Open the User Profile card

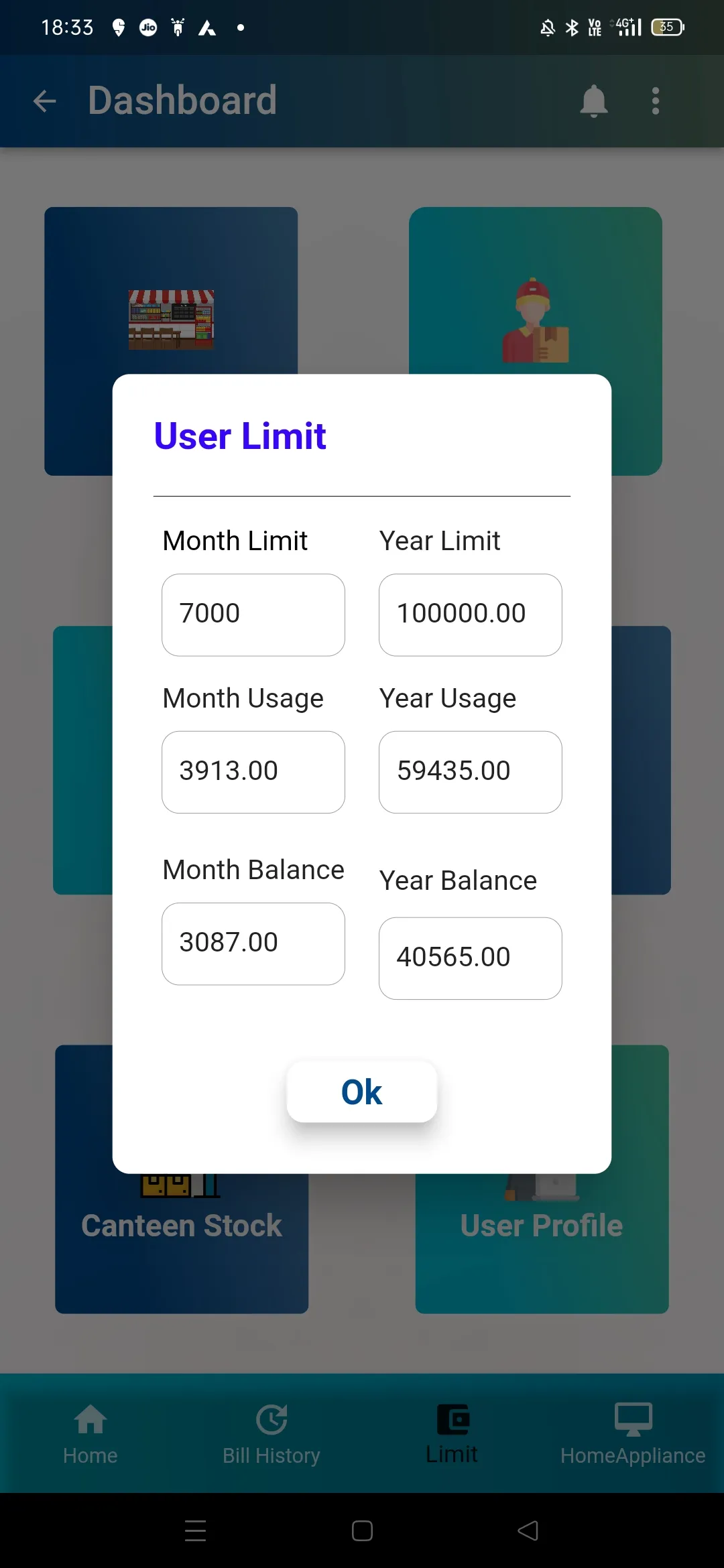click(x=540, y=1224)
